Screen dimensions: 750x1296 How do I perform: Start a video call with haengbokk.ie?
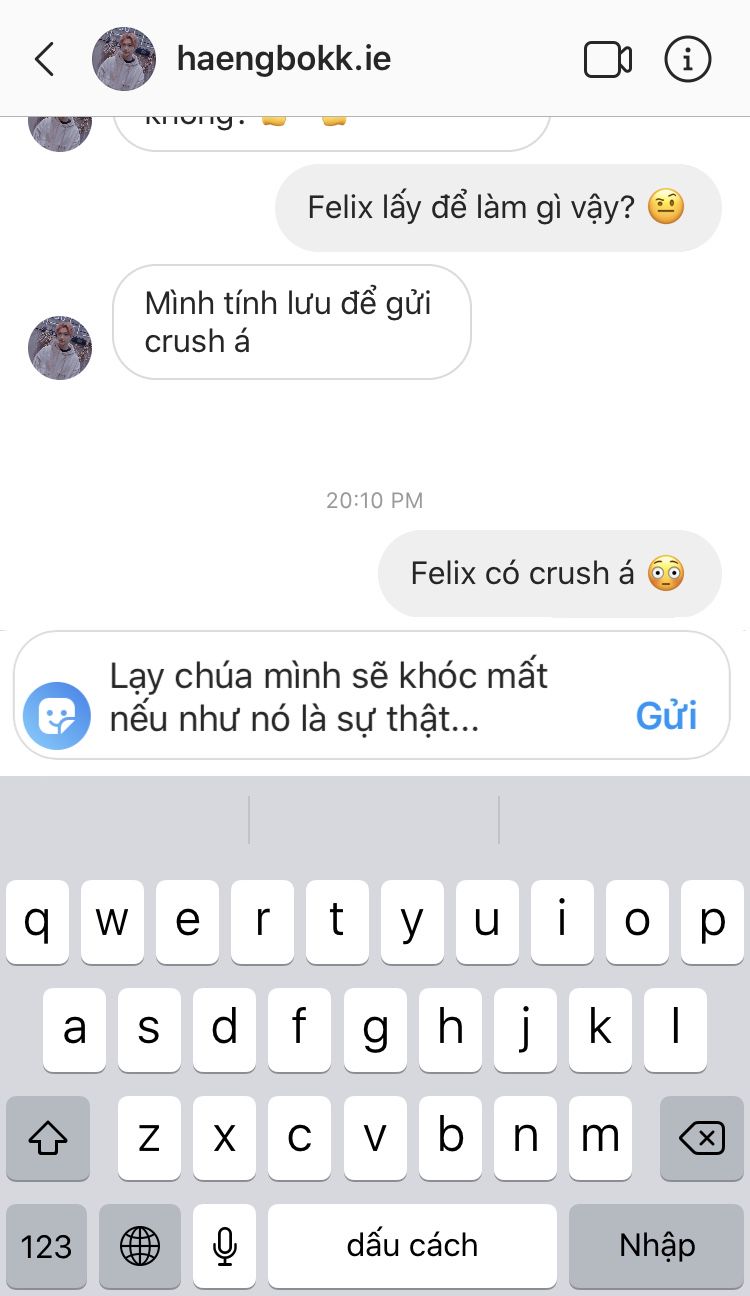607,60
